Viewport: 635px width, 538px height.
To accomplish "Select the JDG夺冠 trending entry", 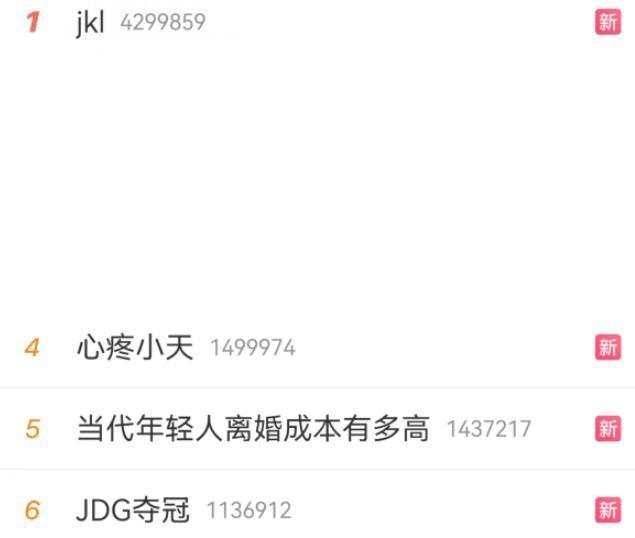I will pos(133,510).
